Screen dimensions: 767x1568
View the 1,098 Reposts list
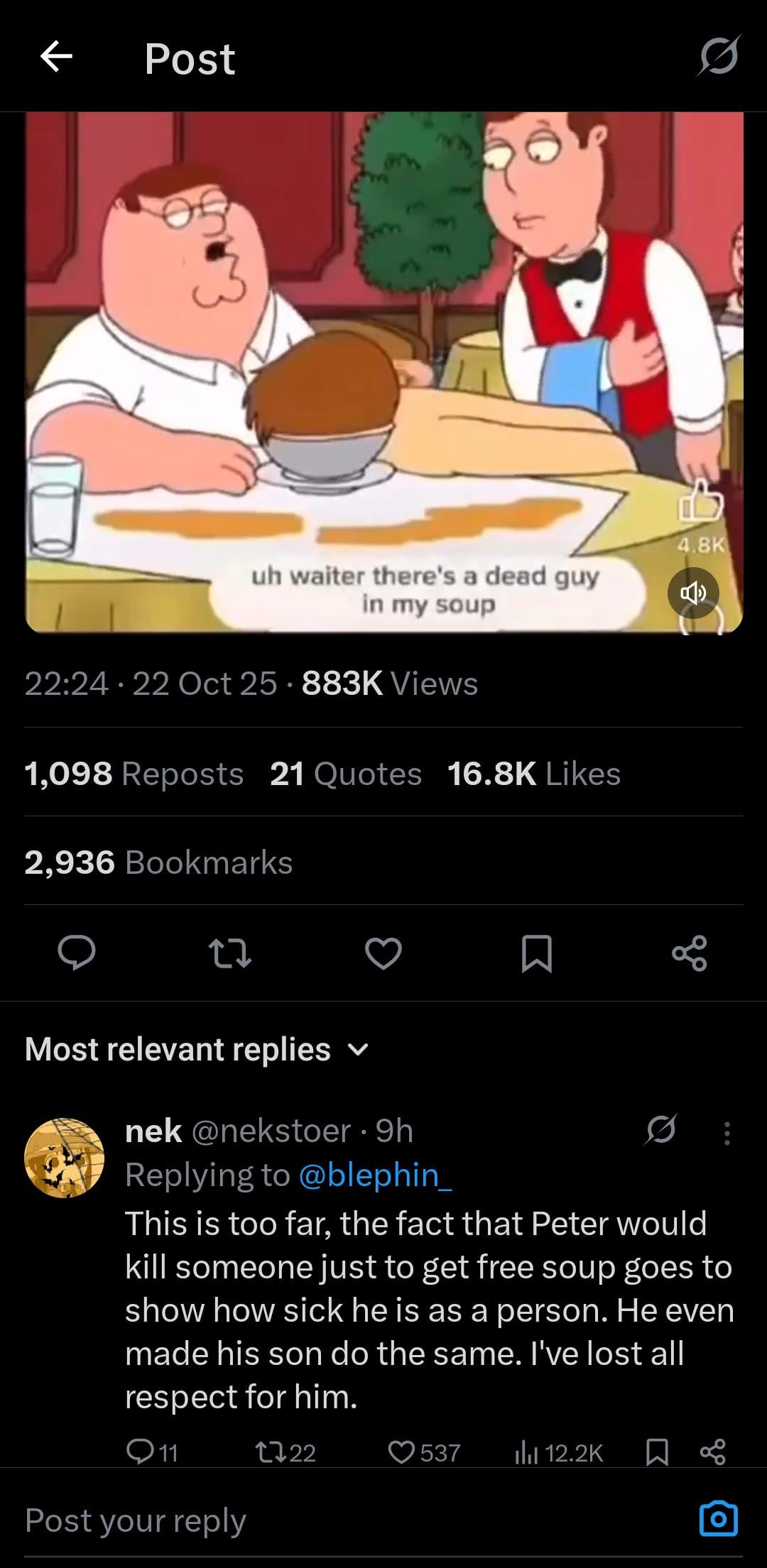point(134,774)
